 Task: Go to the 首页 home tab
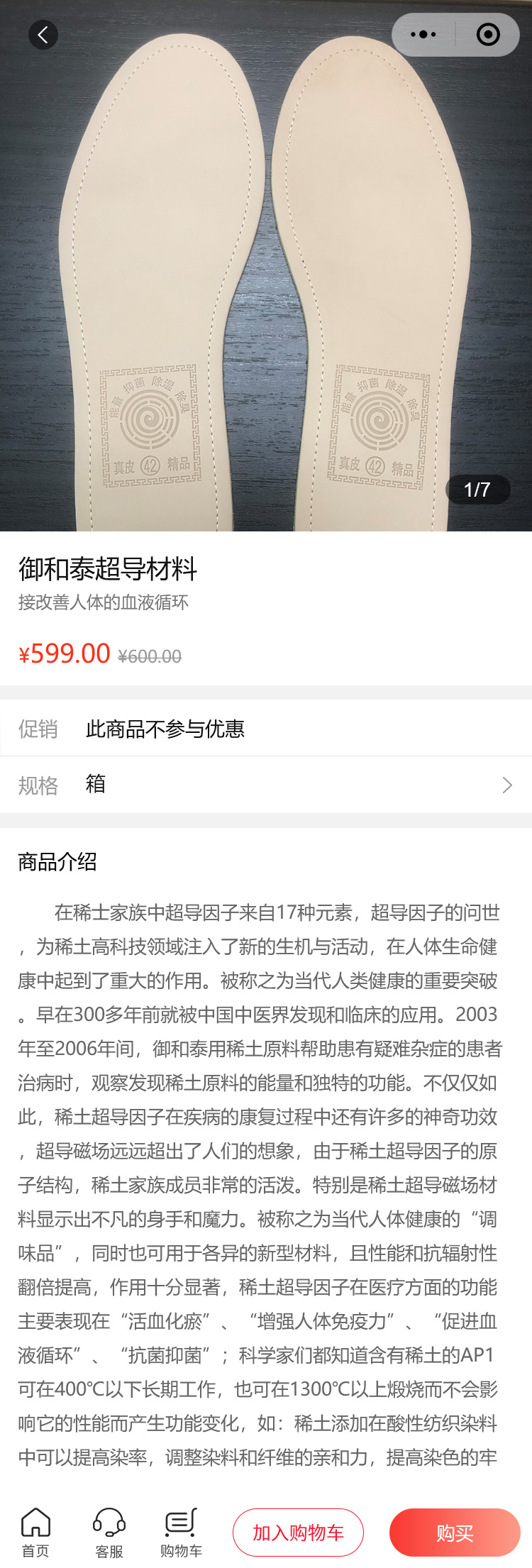pos(35,1533)
